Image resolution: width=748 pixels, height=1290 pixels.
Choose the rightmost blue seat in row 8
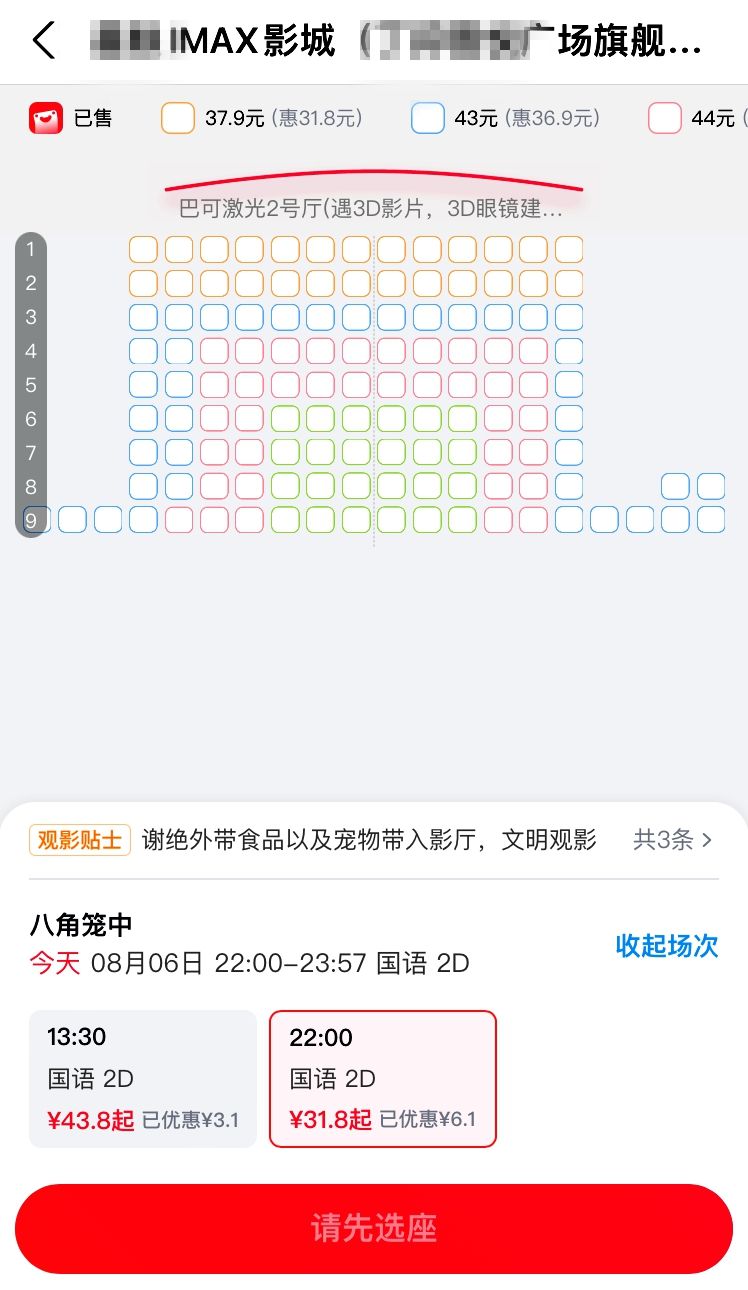coord(711,486)
